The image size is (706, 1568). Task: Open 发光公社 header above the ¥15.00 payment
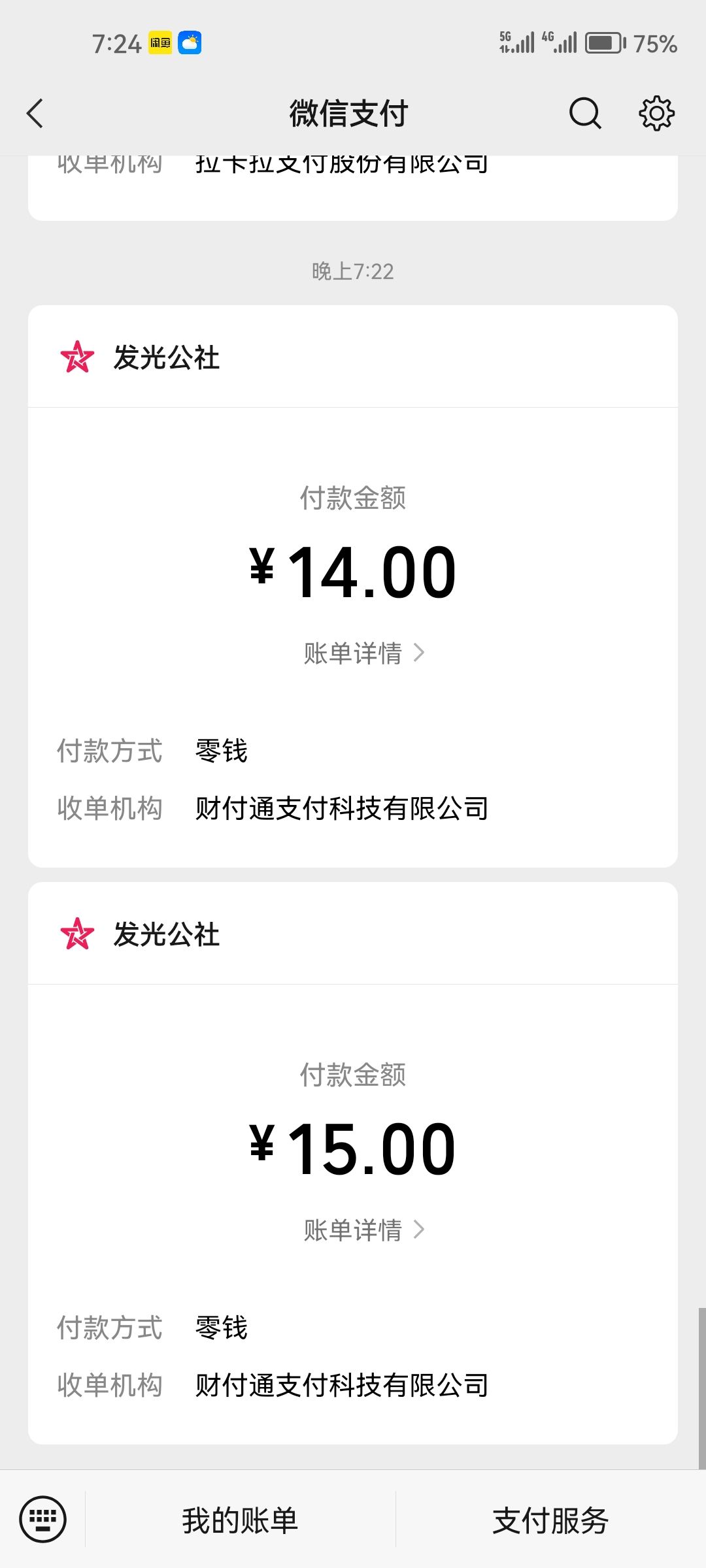[353, 934]
